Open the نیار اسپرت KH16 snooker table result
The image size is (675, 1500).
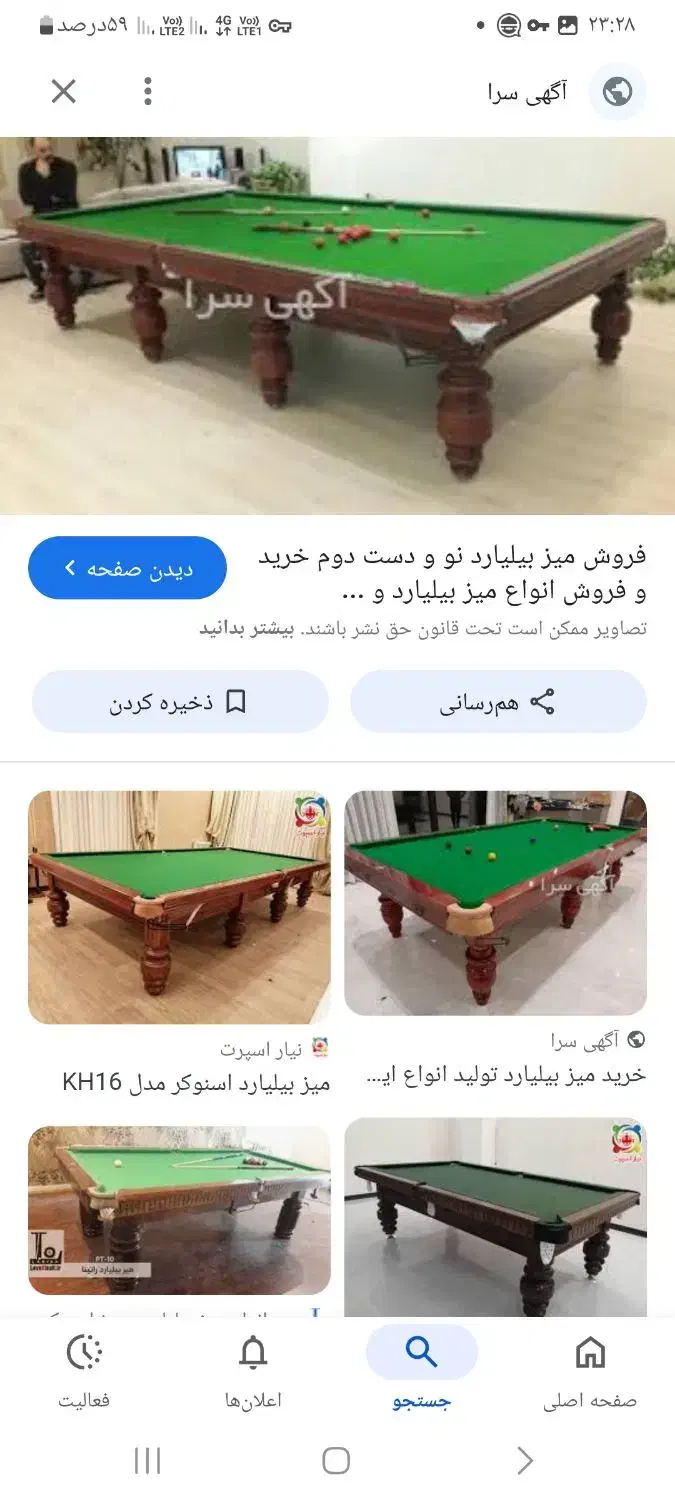point(179,907)
